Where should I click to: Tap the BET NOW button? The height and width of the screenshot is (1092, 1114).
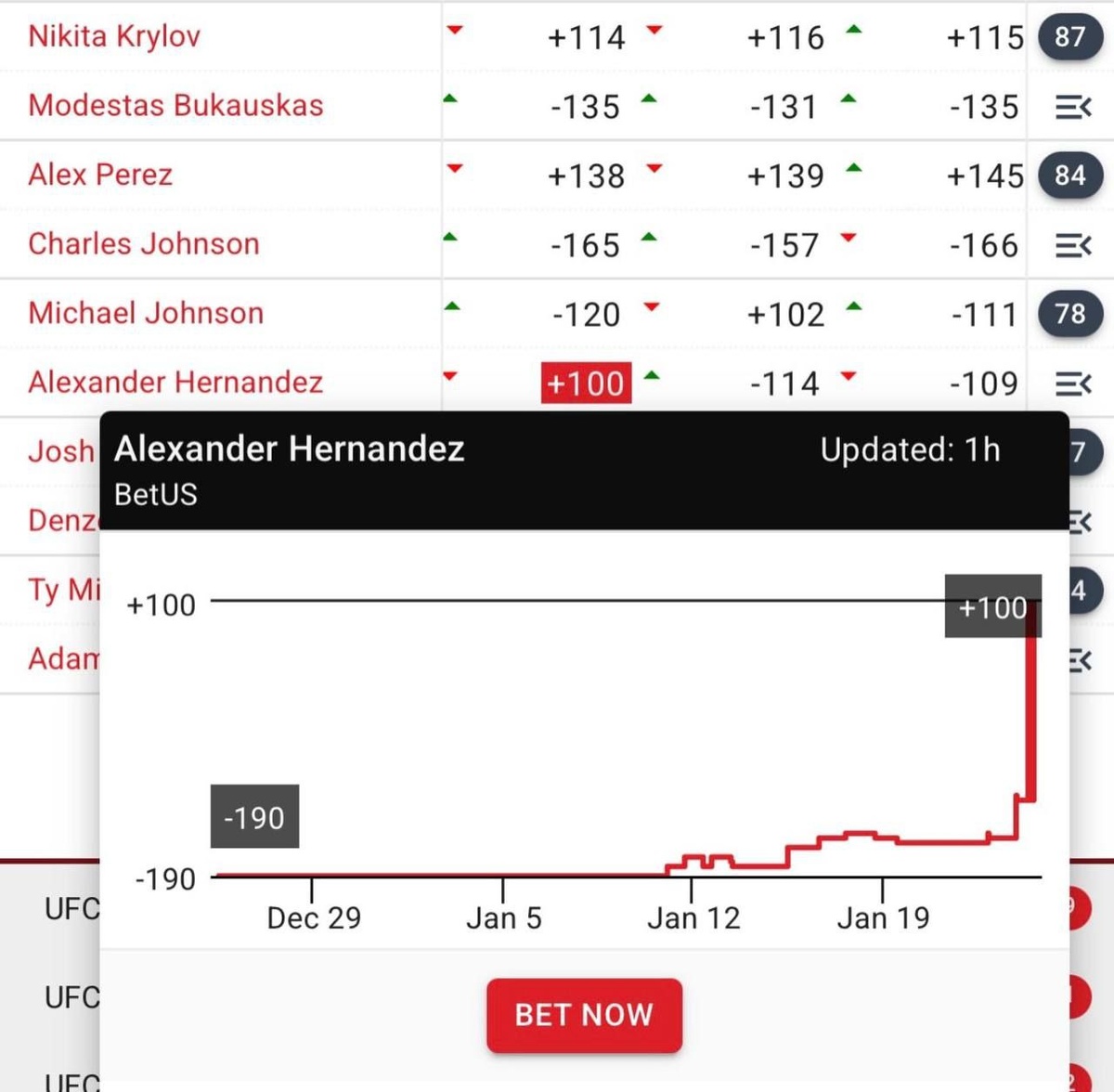point(584,1015)
